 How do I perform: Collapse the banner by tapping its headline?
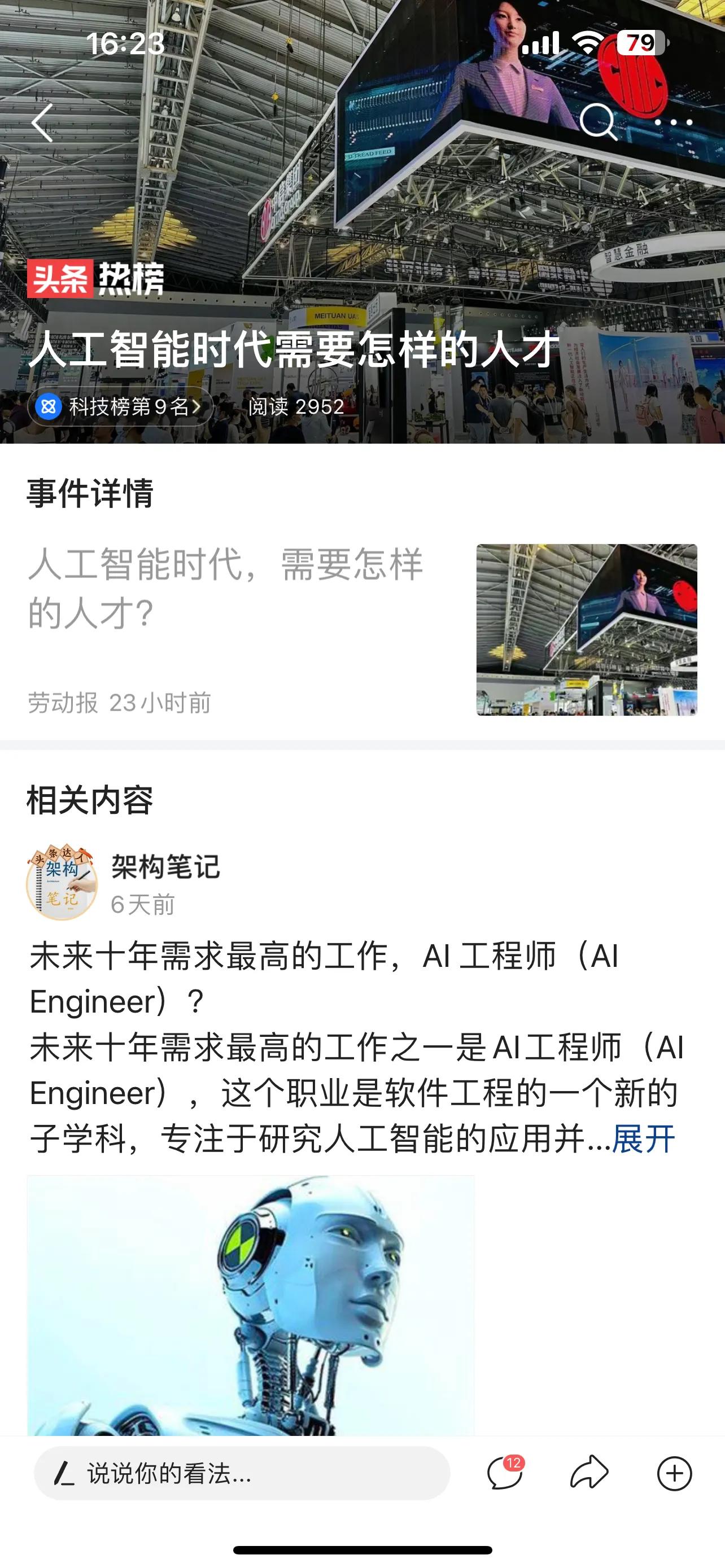point(292,351)
